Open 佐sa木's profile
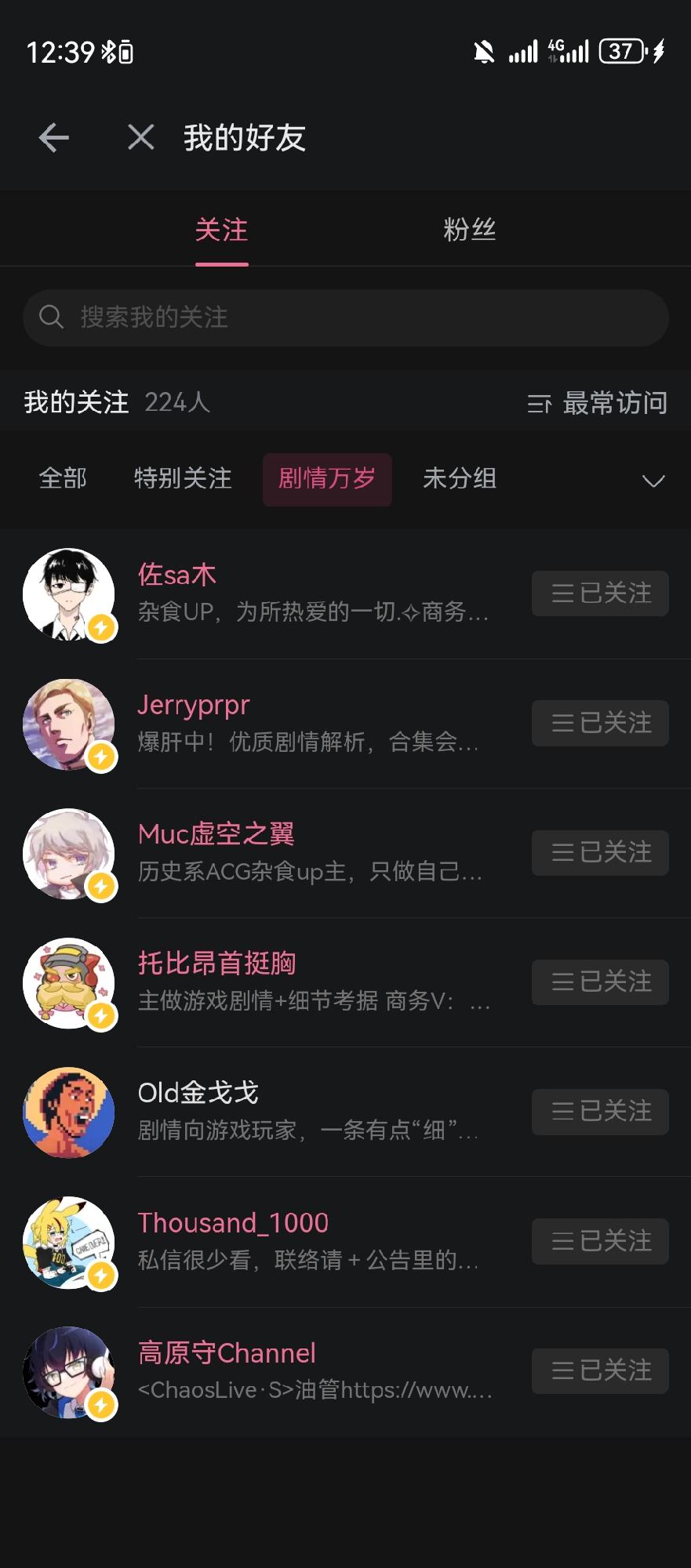Screen dimensions: 691x1568 [267, 593]
